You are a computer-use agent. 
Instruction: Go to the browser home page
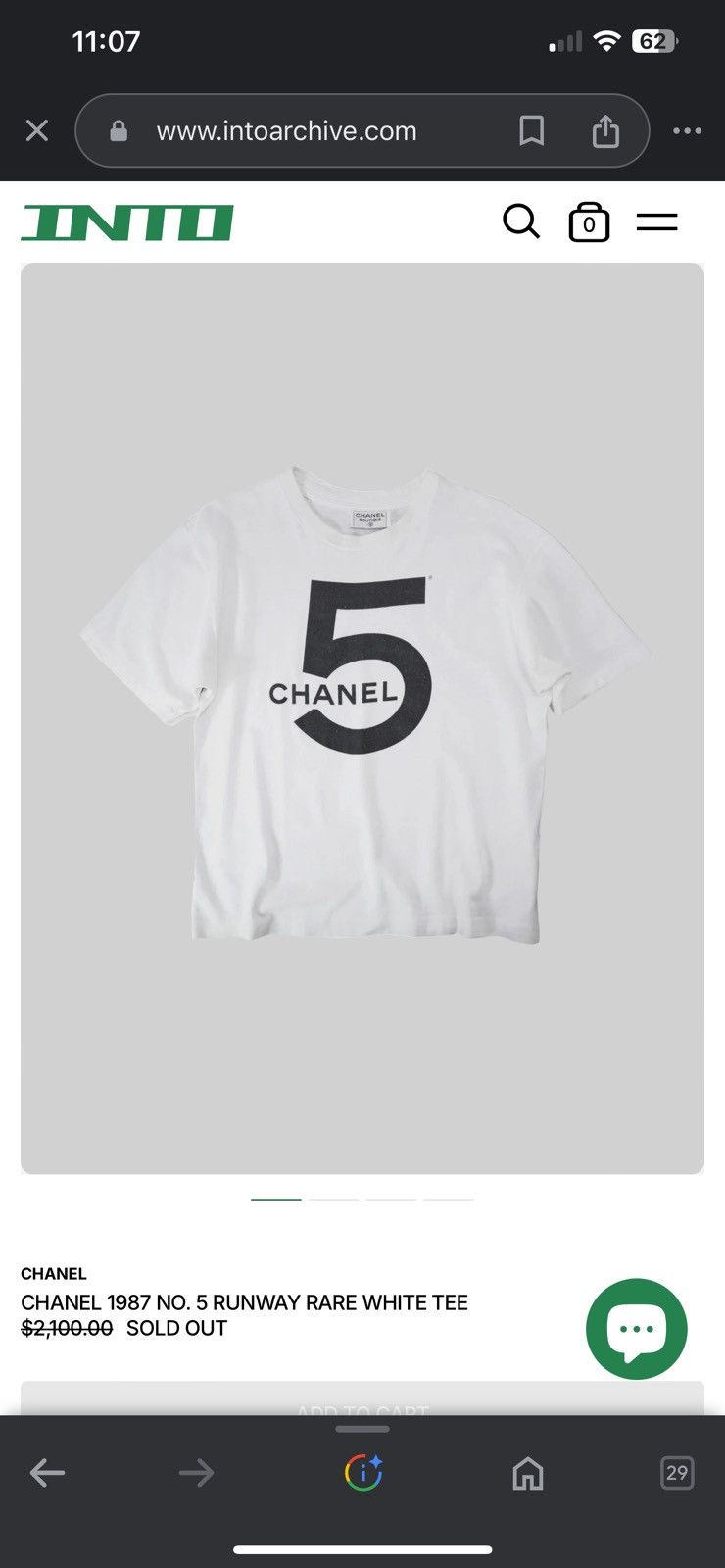point(528,1472)
